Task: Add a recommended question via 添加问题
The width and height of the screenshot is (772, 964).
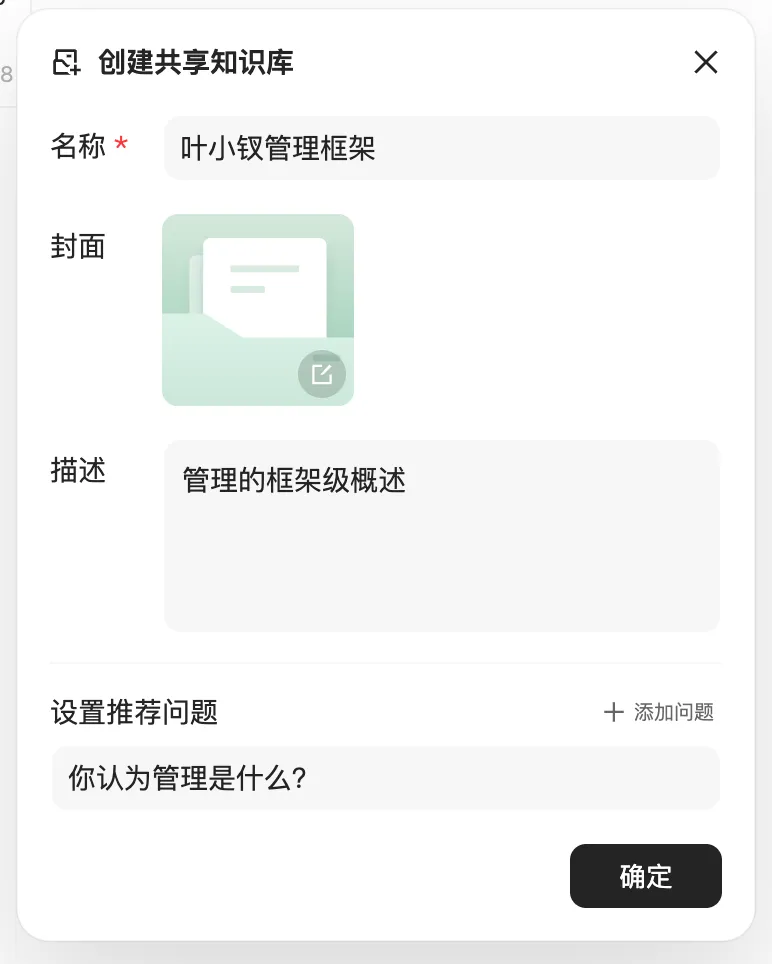Action: [659, 712]
